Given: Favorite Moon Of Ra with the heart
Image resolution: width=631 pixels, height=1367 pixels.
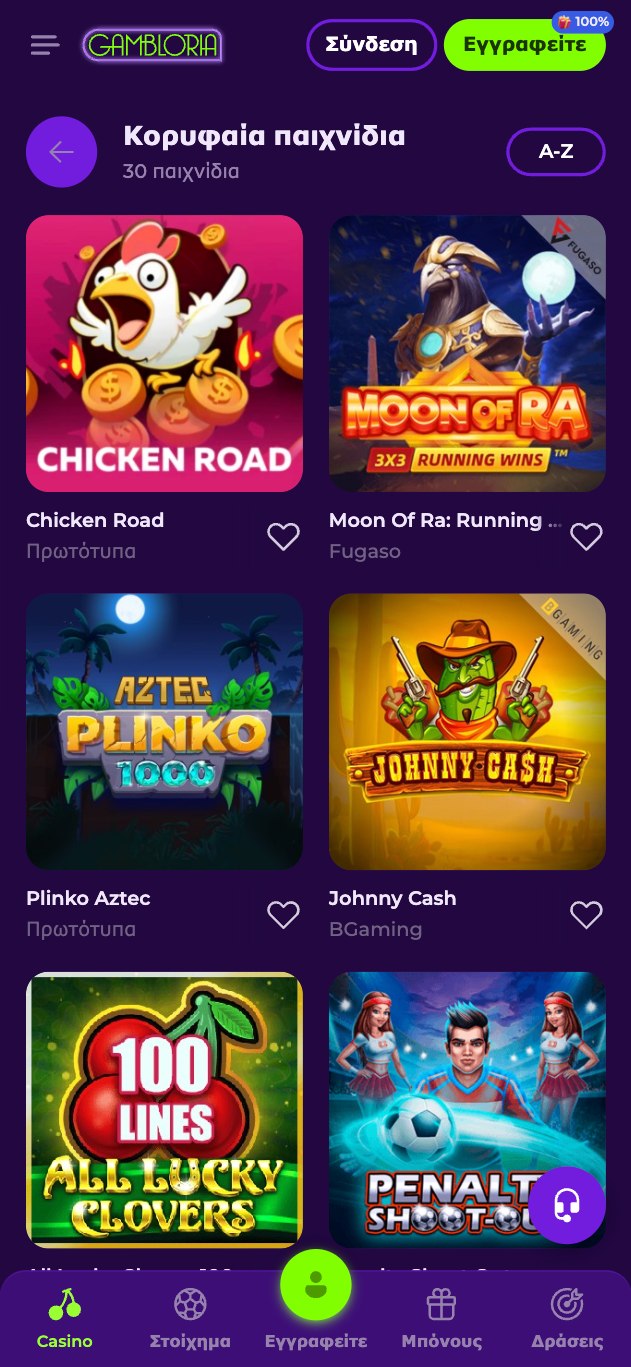Looking at the screenshot, I should click(x=586, y=537).
